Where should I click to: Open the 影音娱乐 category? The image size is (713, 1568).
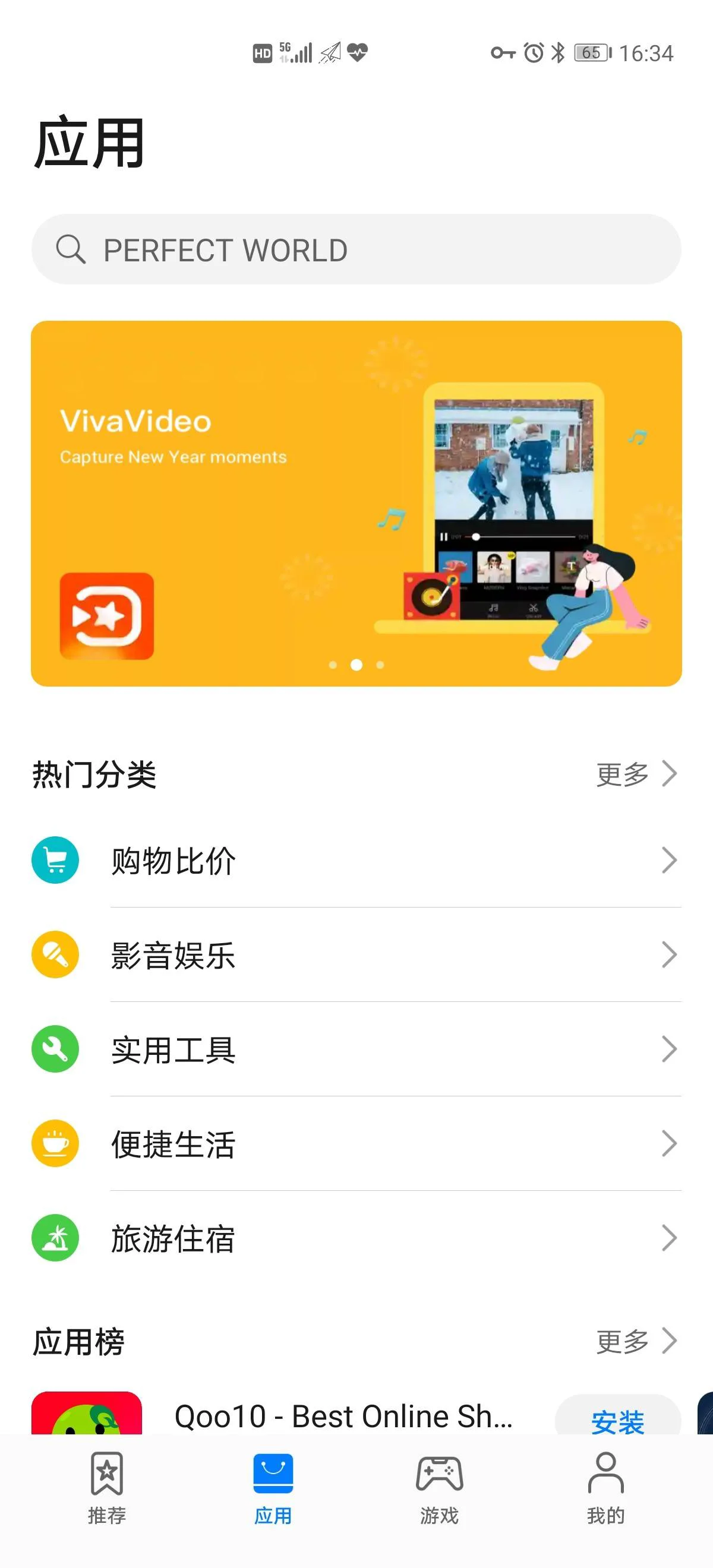[356, 954]
